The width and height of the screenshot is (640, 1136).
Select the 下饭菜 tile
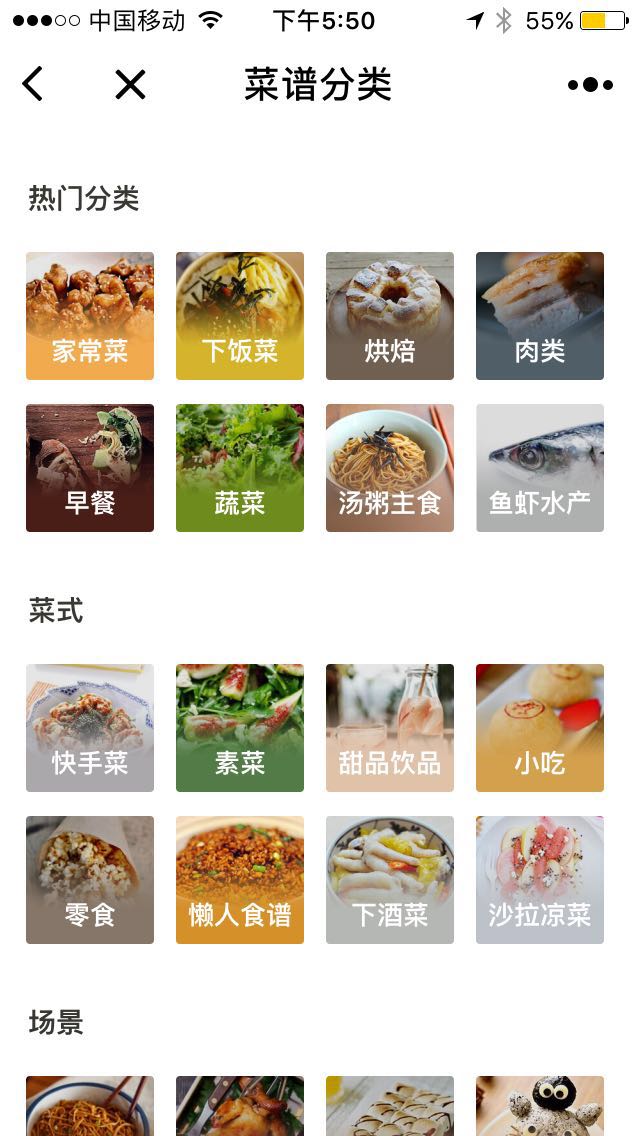coord(240,316)
